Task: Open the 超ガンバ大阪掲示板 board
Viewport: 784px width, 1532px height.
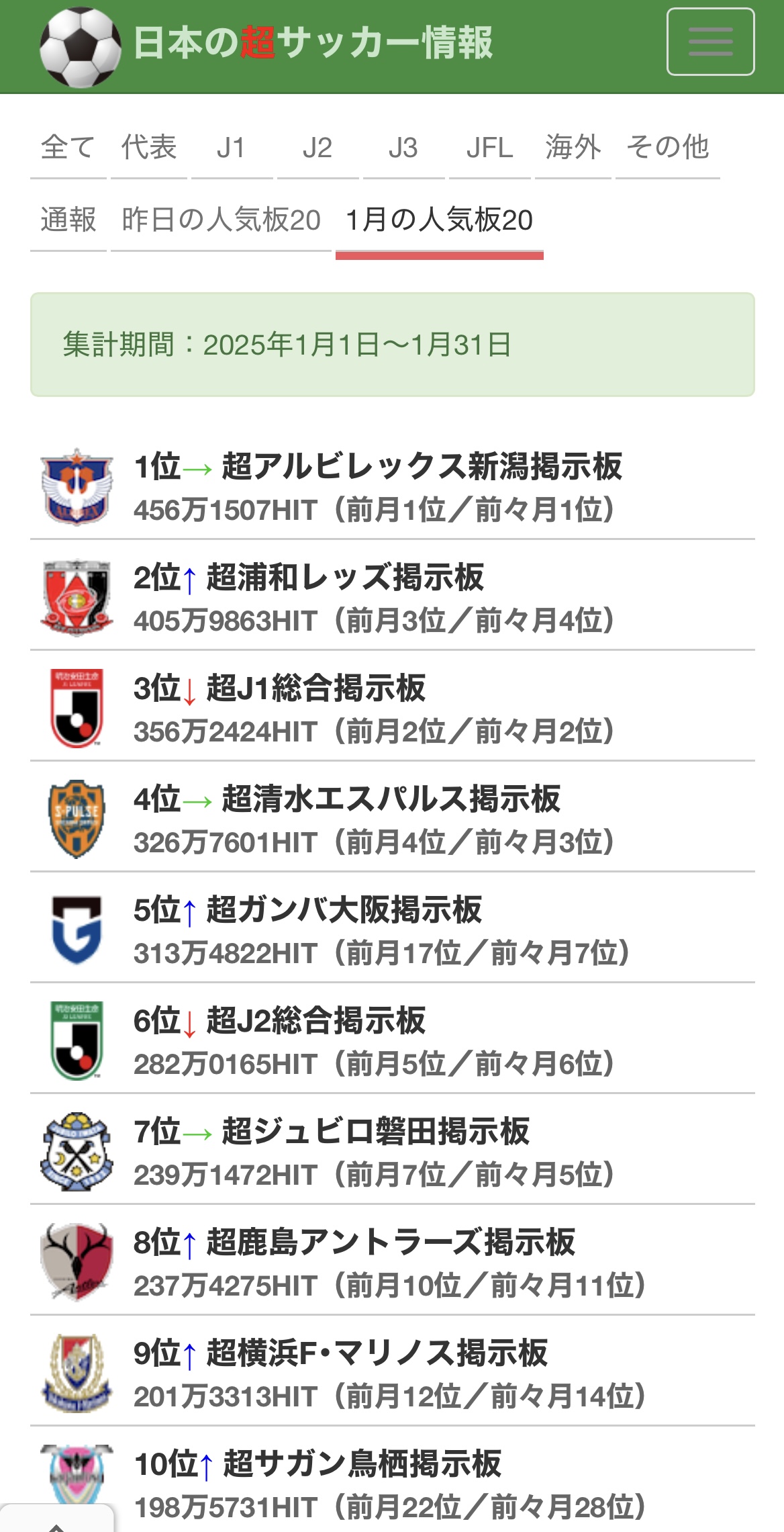Action: (x=344, y=910)
